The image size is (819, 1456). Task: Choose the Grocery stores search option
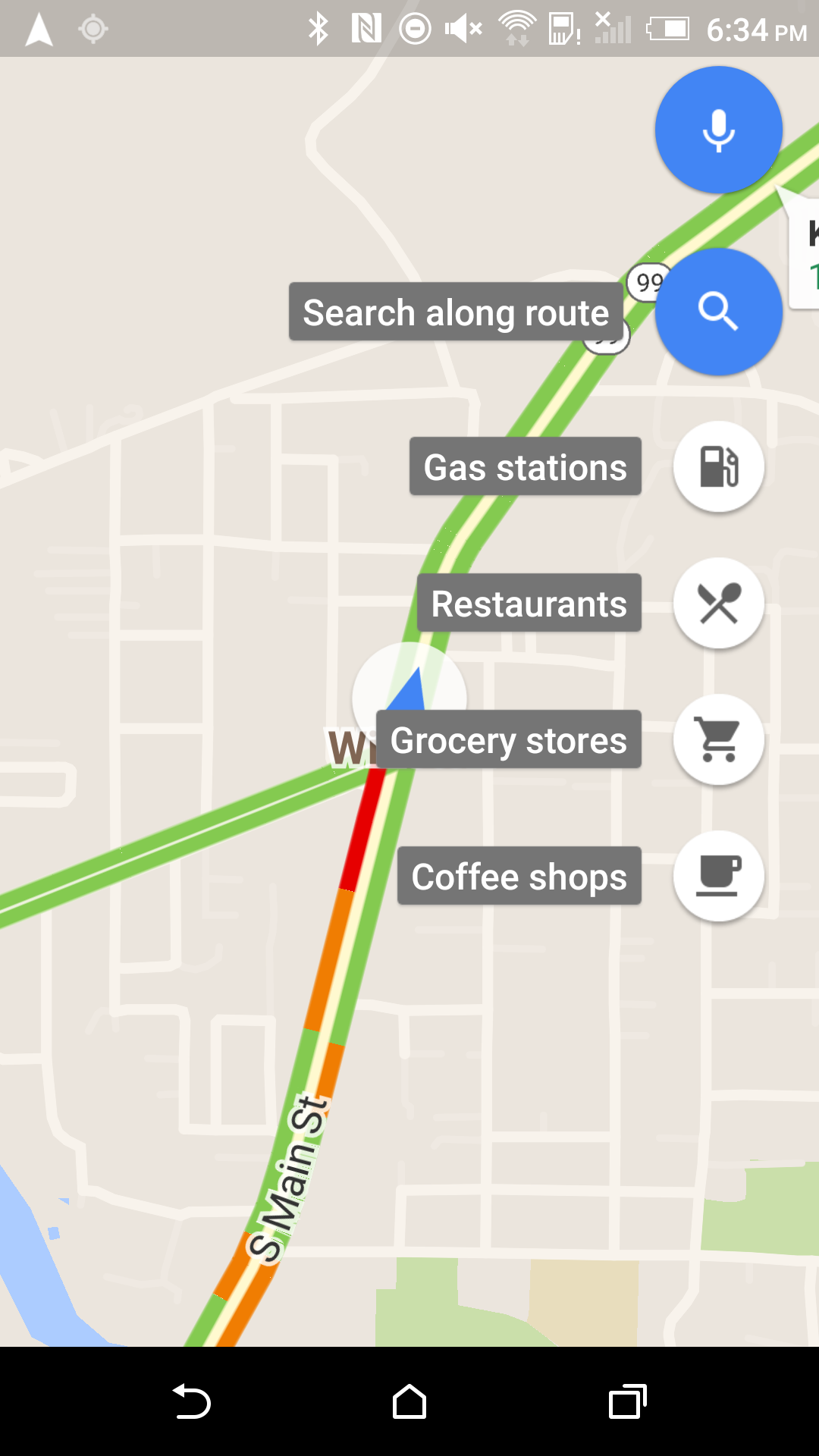(509, 739)
